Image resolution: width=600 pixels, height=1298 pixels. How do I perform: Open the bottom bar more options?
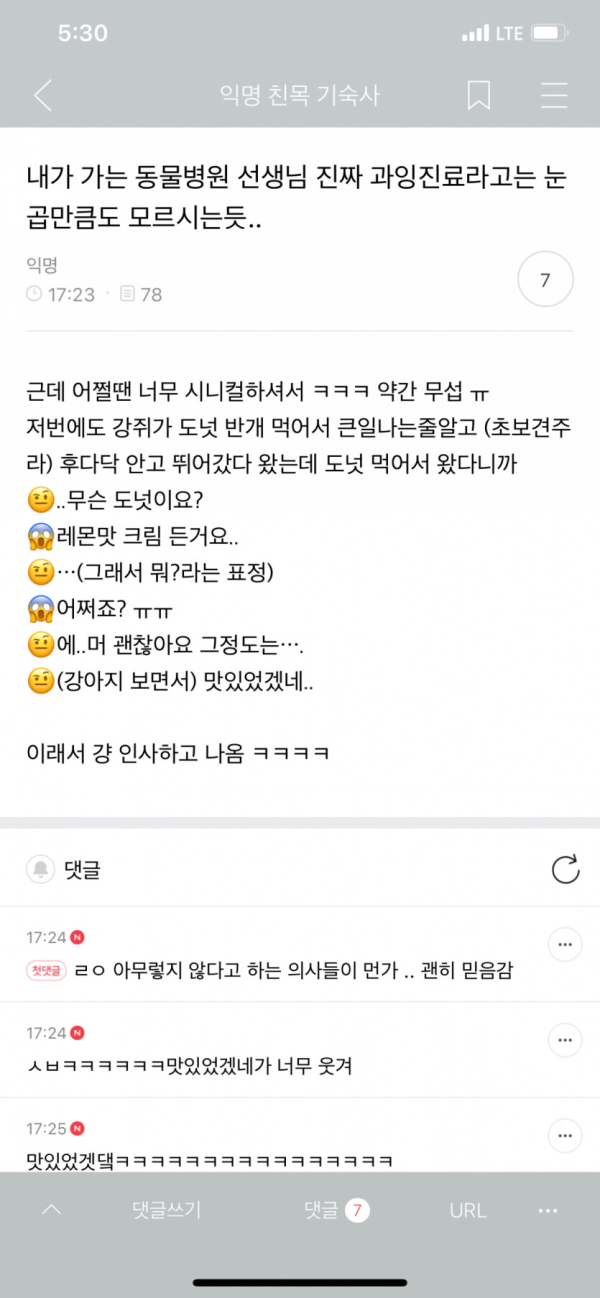548,1210
